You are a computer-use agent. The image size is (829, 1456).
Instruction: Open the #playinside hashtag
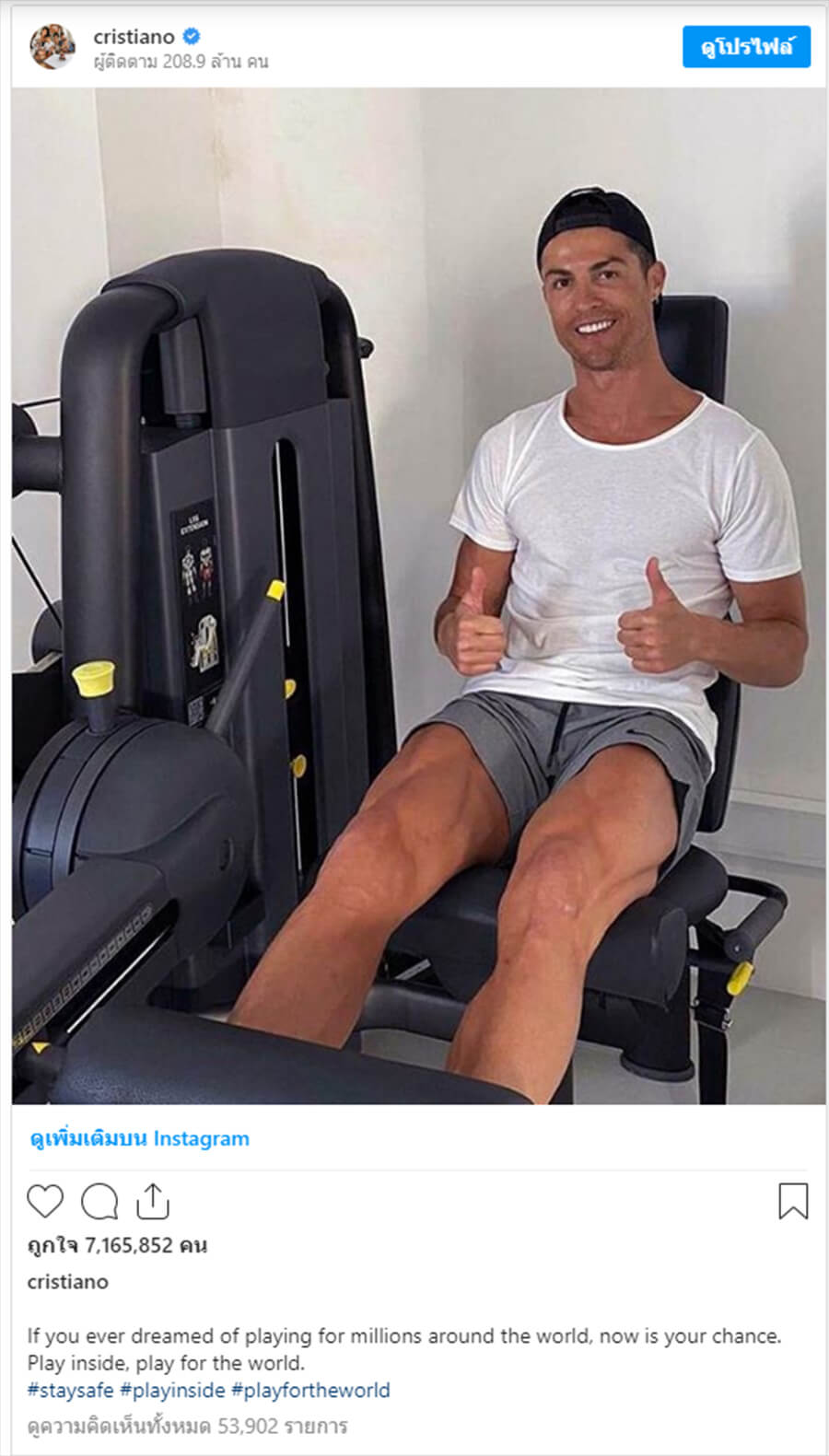(x=173, y=1390)
